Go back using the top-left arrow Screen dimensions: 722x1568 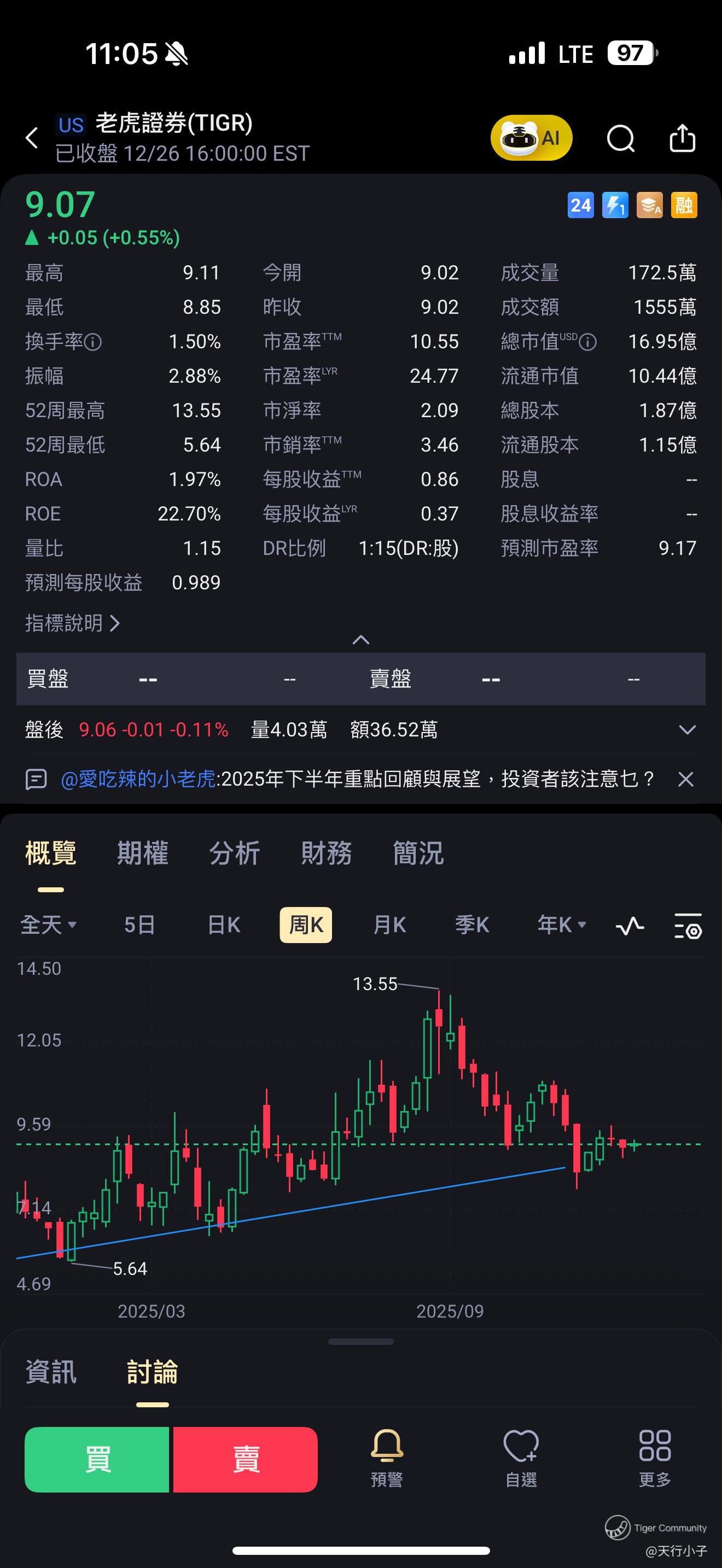point(32,138)
